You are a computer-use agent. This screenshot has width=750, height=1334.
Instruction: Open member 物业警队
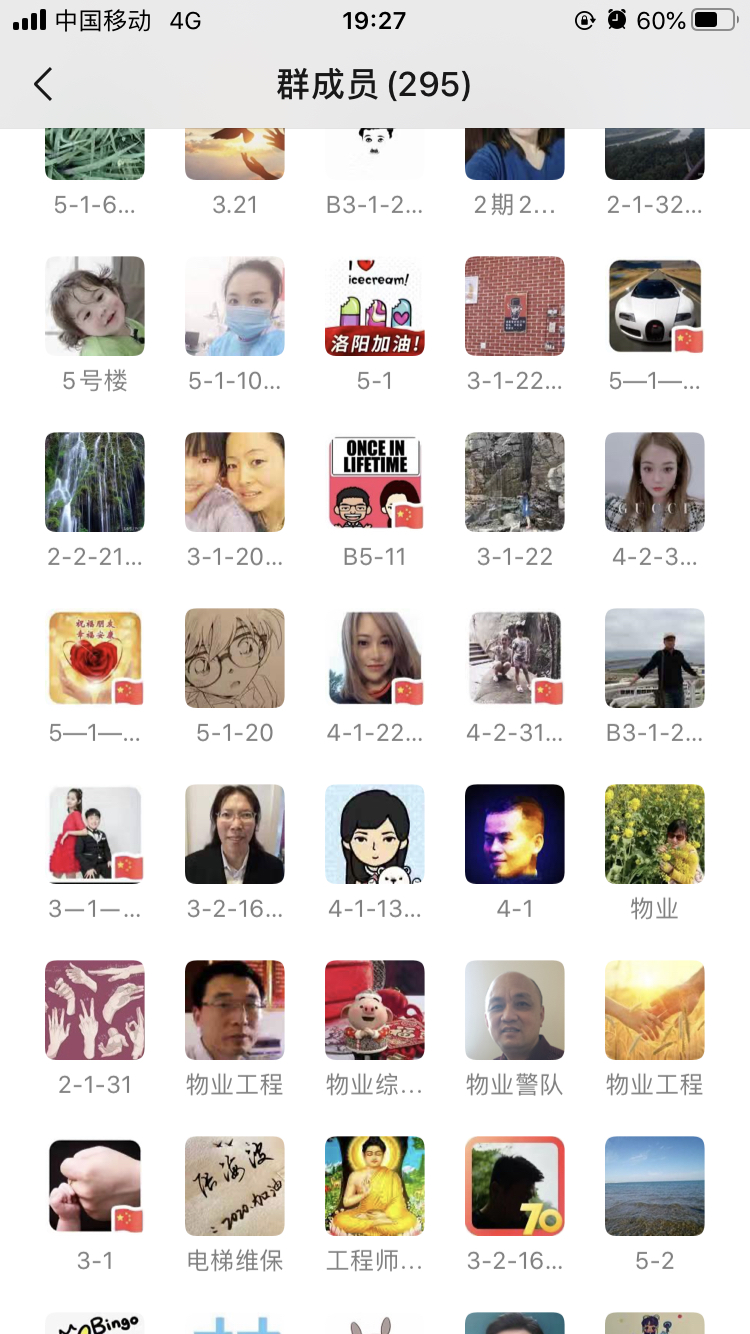(x=515, y=1010)
